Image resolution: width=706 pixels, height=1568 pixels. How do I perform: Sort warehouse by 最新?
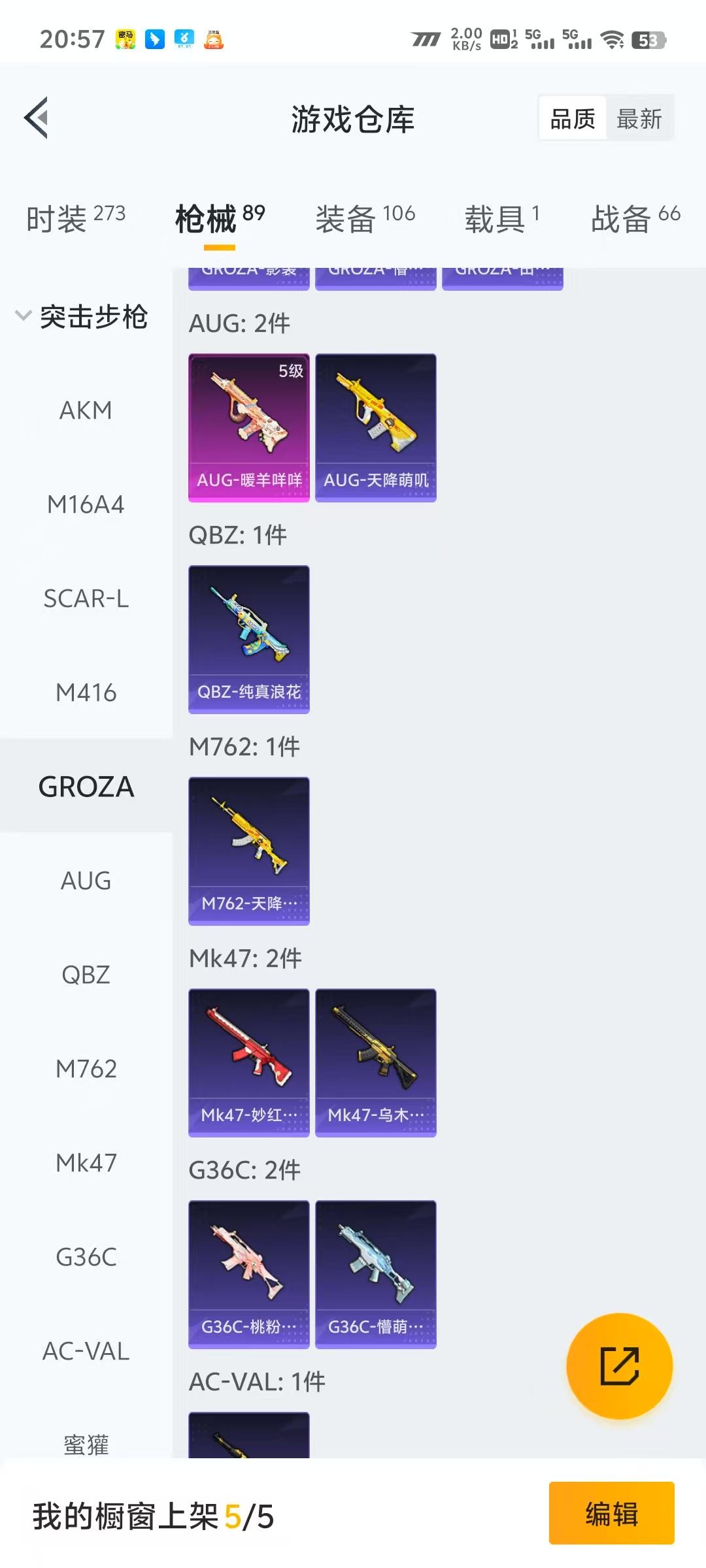[639, 119]
